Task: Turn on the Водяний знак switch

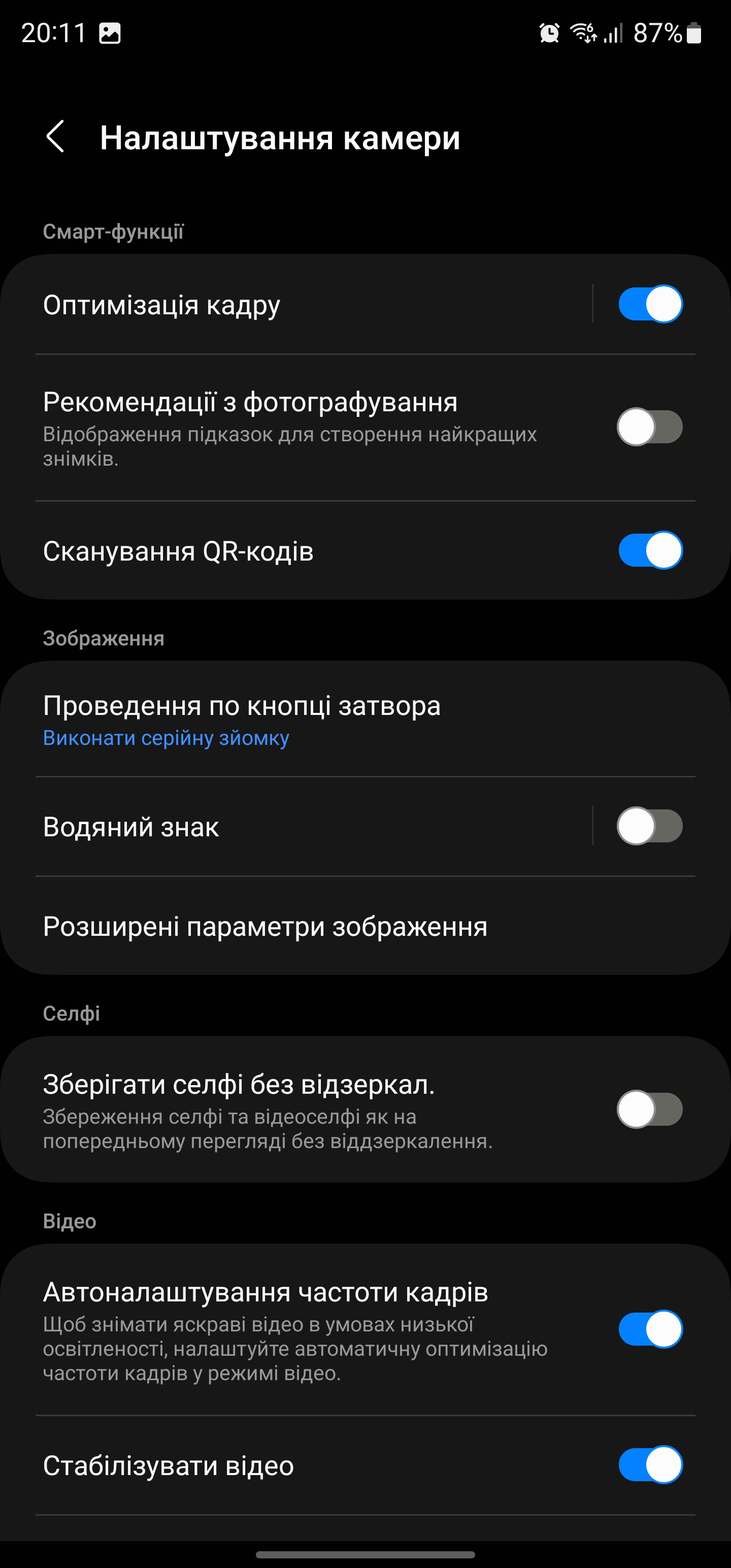Action: coord(649,826)
